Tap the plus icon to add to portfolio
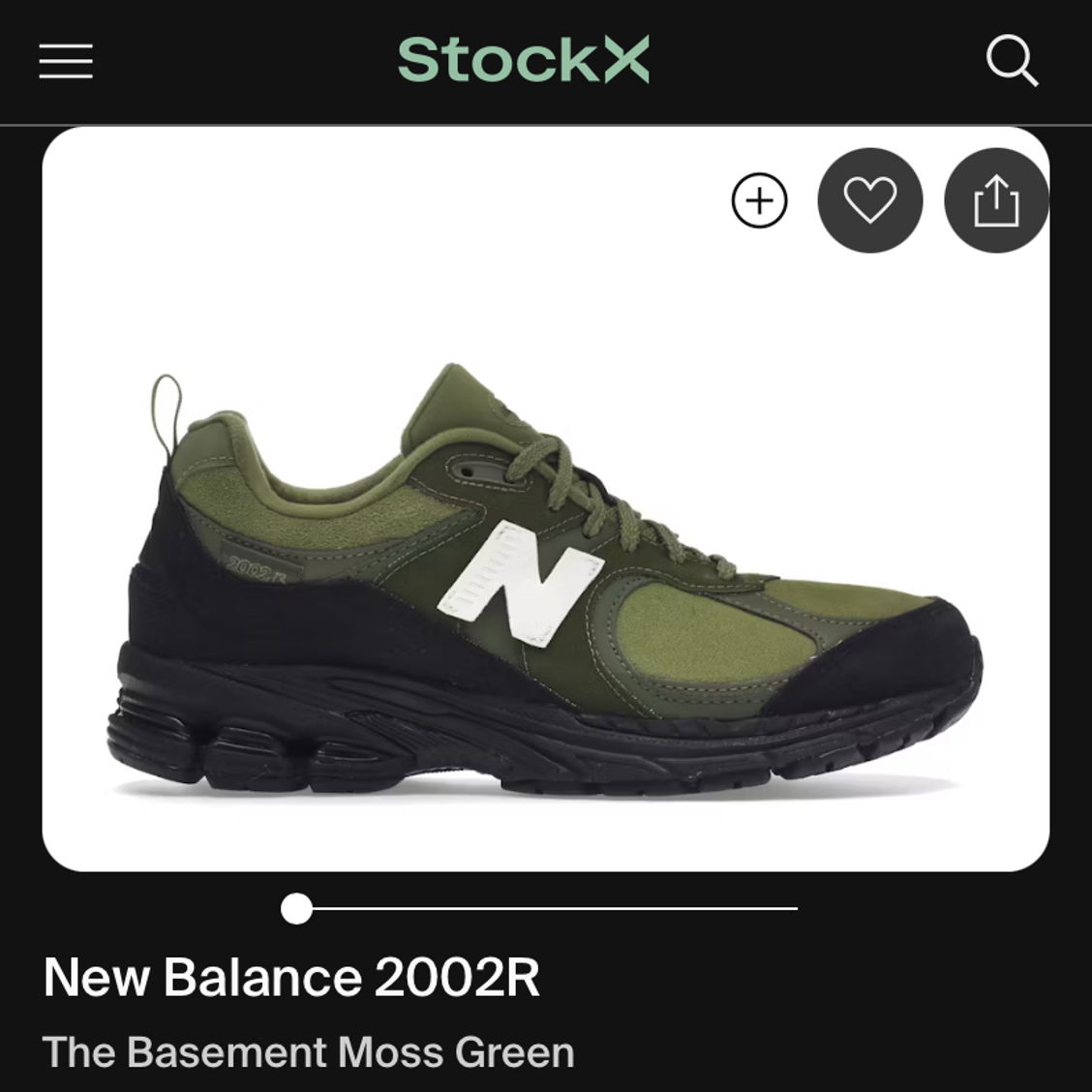Screen dimensions: 1092x1092 pos(759,201)
